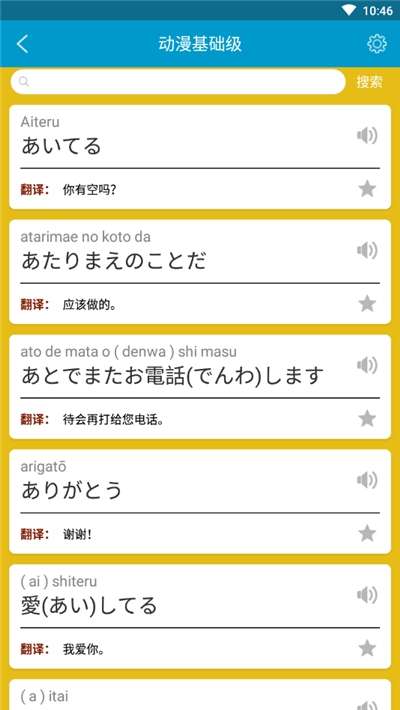
Task: Star the 我爱你 phrase
Action: [x=367, y=649]
